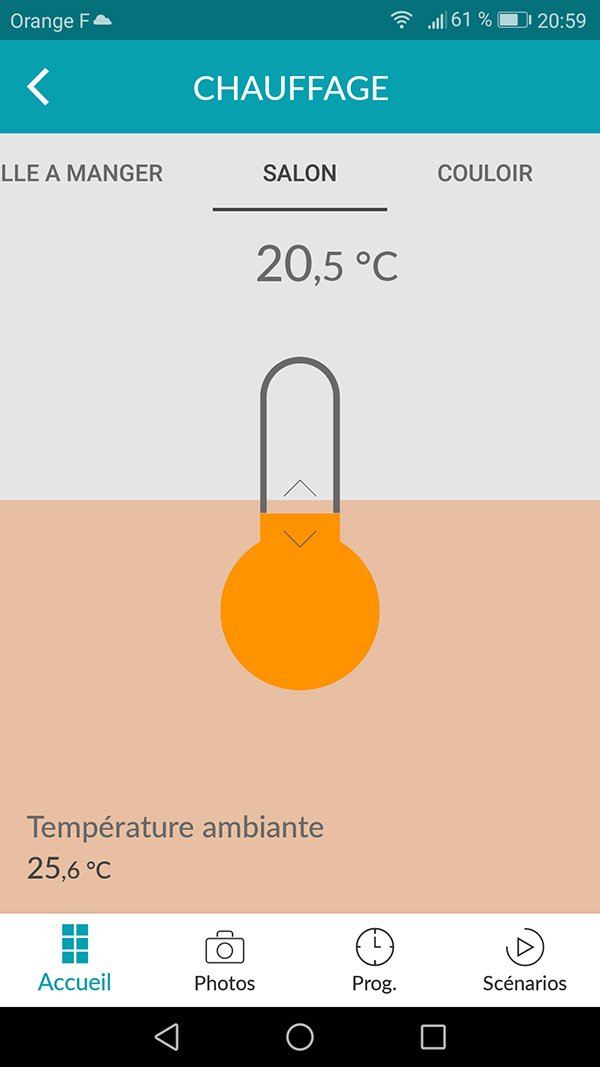
Task: Open the Accueil home tab
Action: coord(75,959)
